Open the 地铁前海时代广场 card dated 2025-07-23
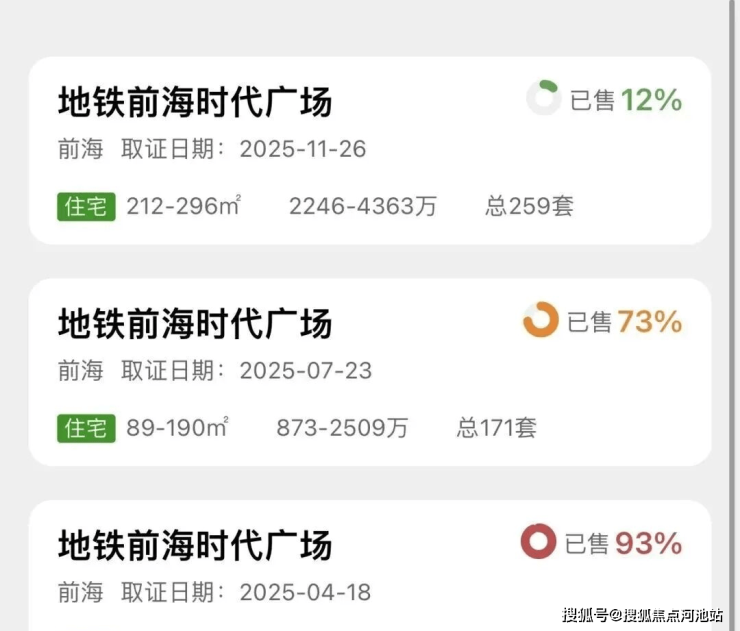The height and width of the screenshot is (631, 740). click(370, 372)
